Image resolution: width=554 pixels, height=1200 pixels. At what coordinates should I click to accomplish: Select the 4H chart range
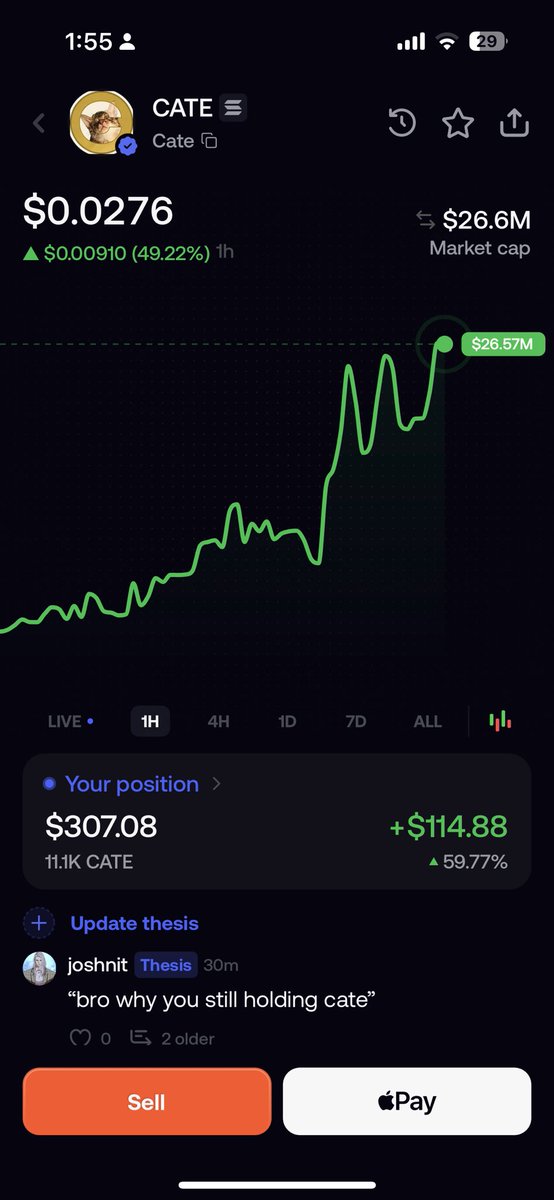pos(218,721)
